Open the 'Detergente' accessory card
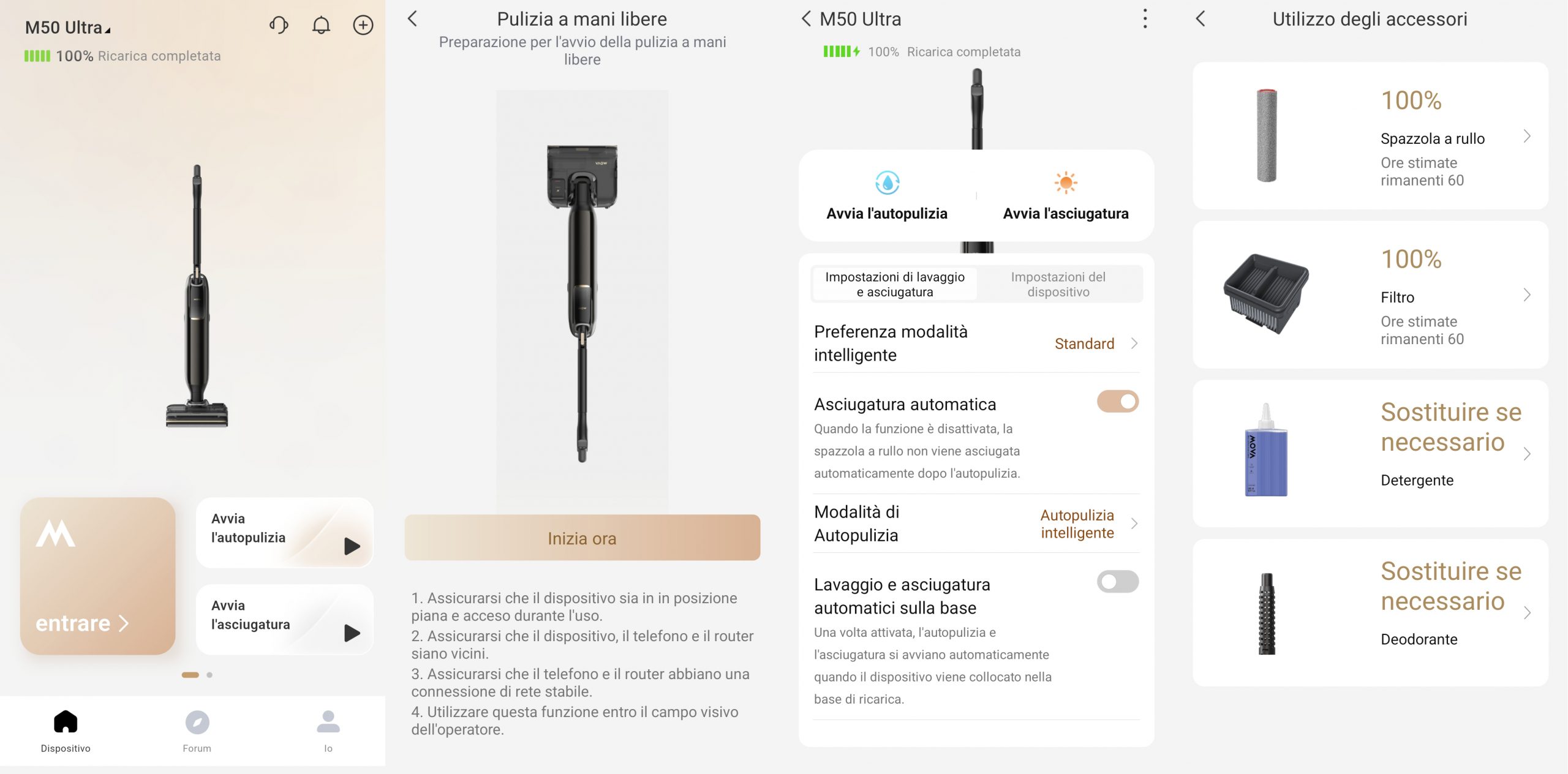 coord(1370,454)
